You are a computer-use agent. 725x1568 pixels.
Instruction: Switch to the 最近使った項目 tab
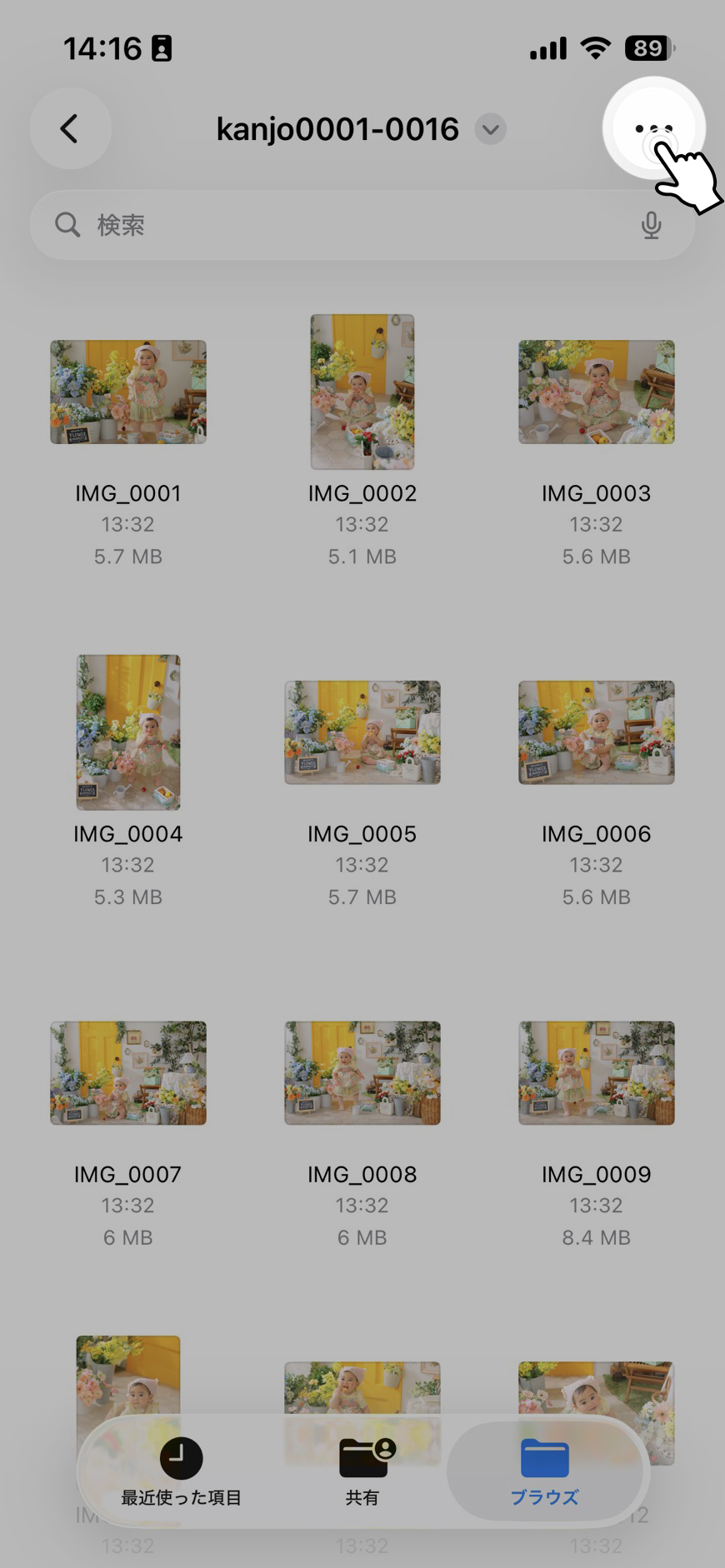click(181, 1471)
